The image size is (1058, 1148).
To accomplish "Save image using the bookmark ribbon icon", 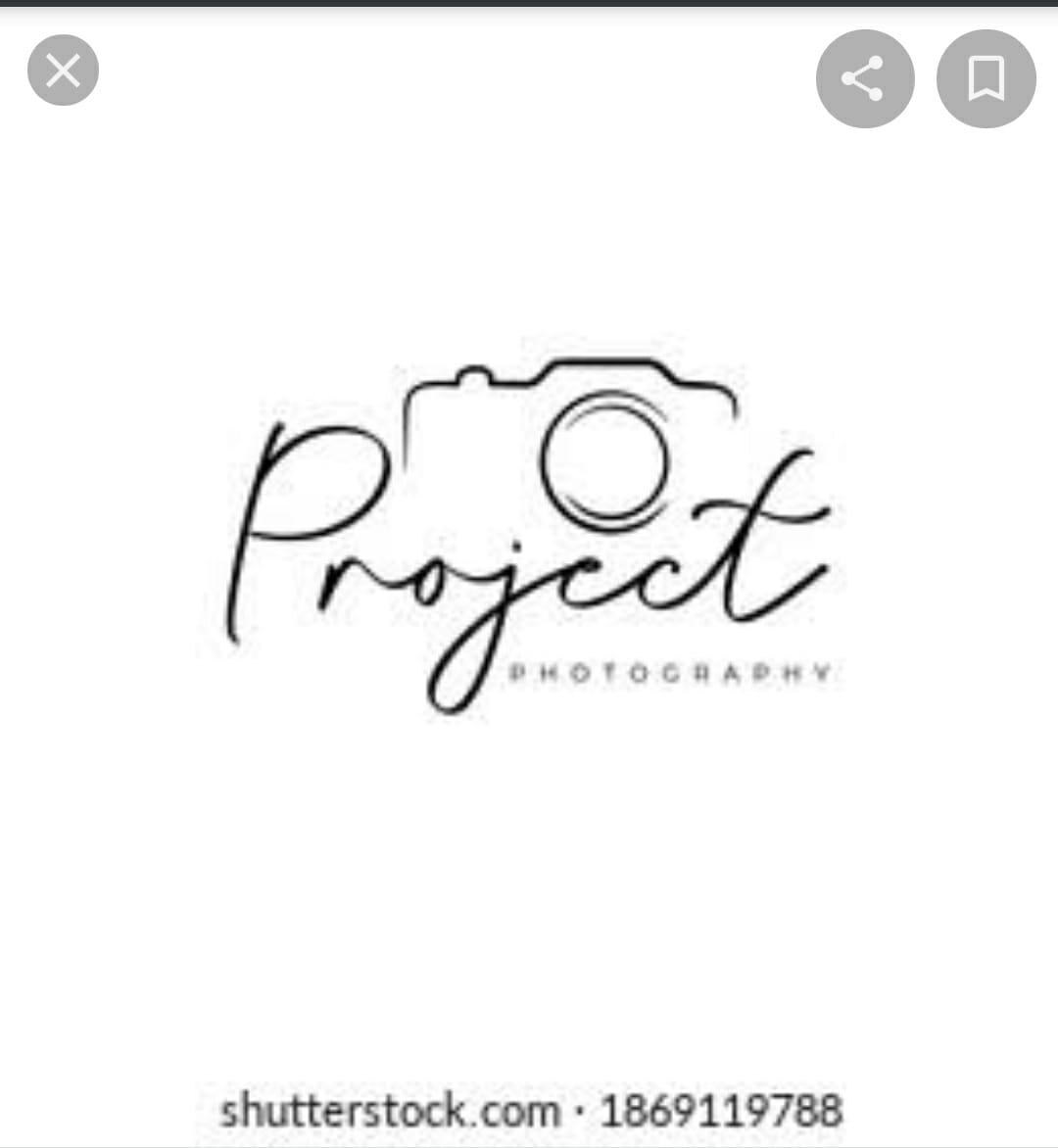I will coord(986,78).
